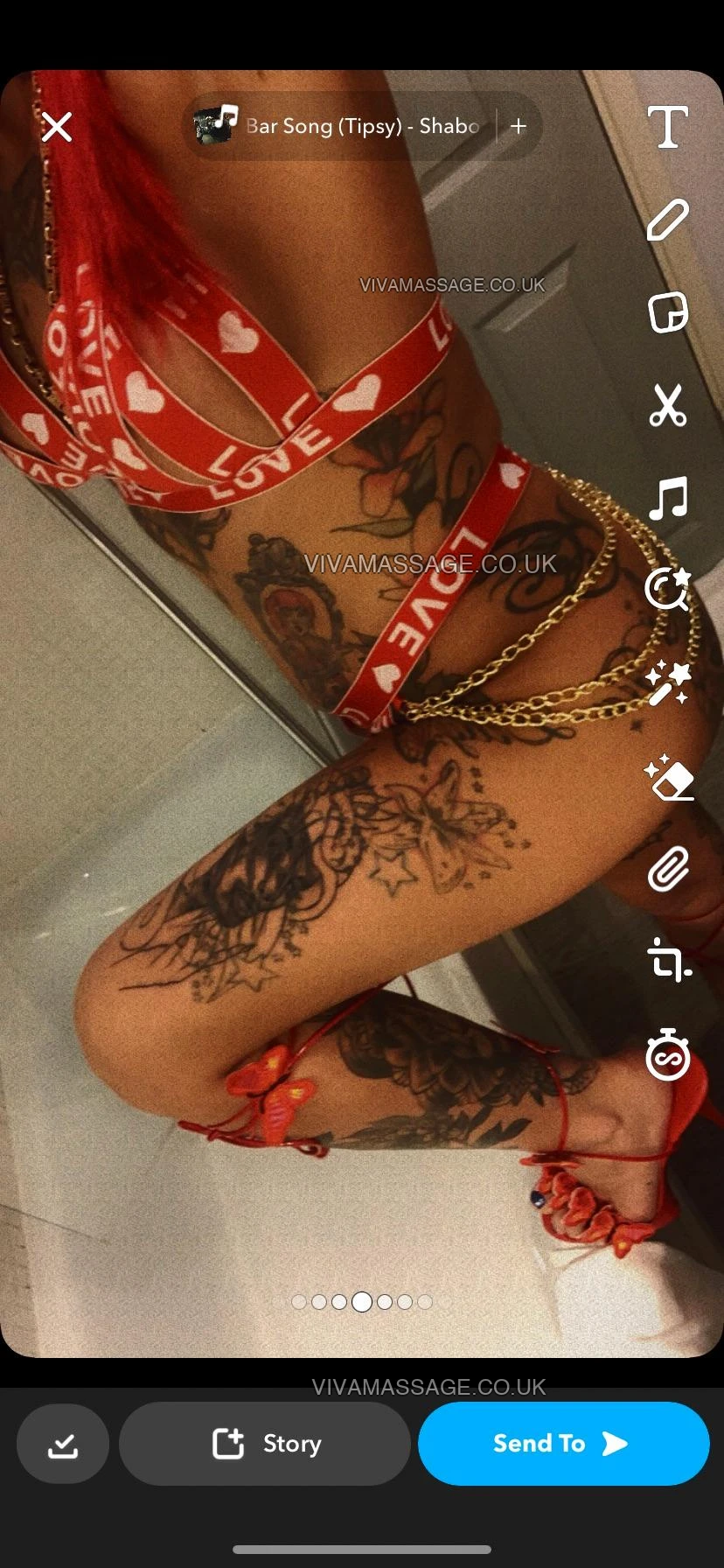Close the snap preview
The width and height of the screenshot is (724, 1568).
[57, 128]
